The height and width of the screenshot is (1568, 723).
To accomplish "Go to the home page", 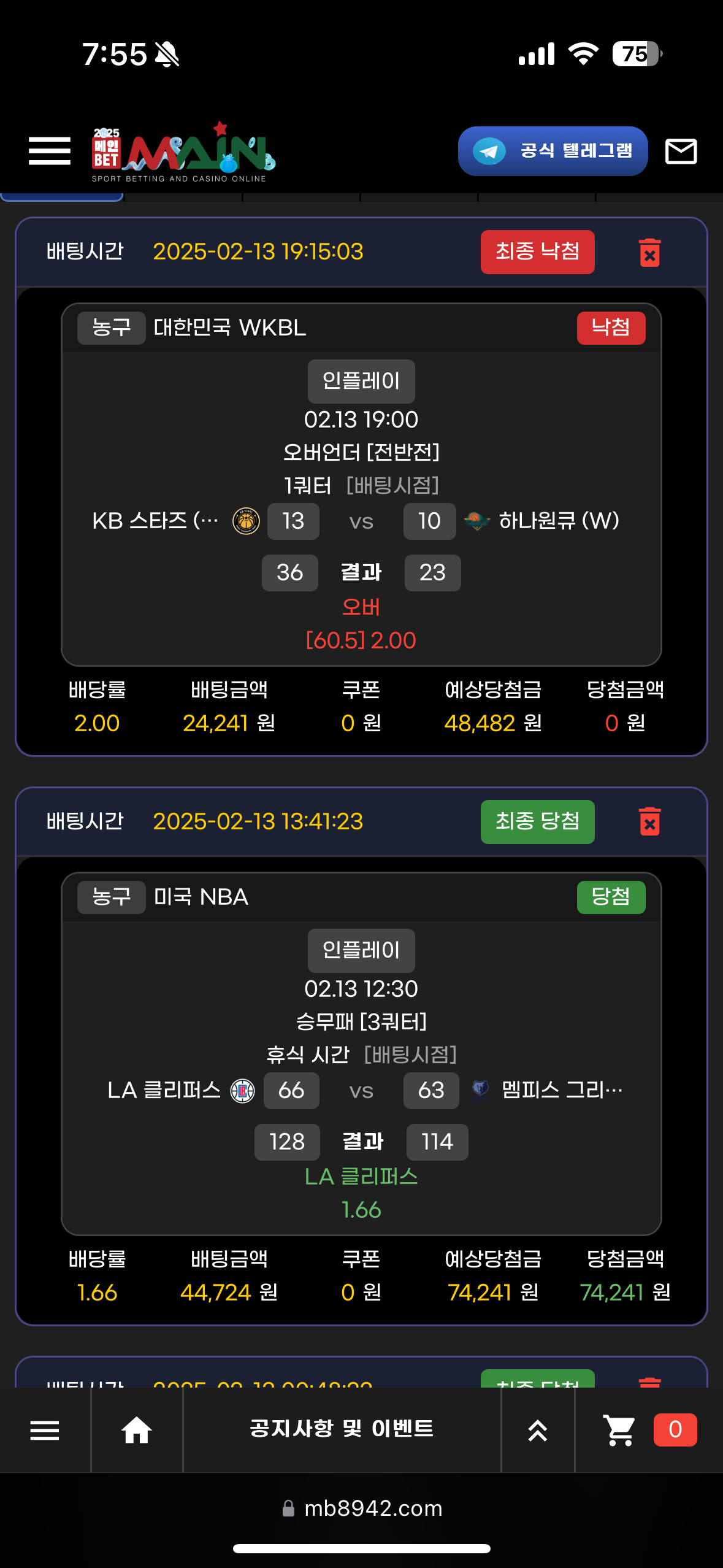I will click(136, 1430).
